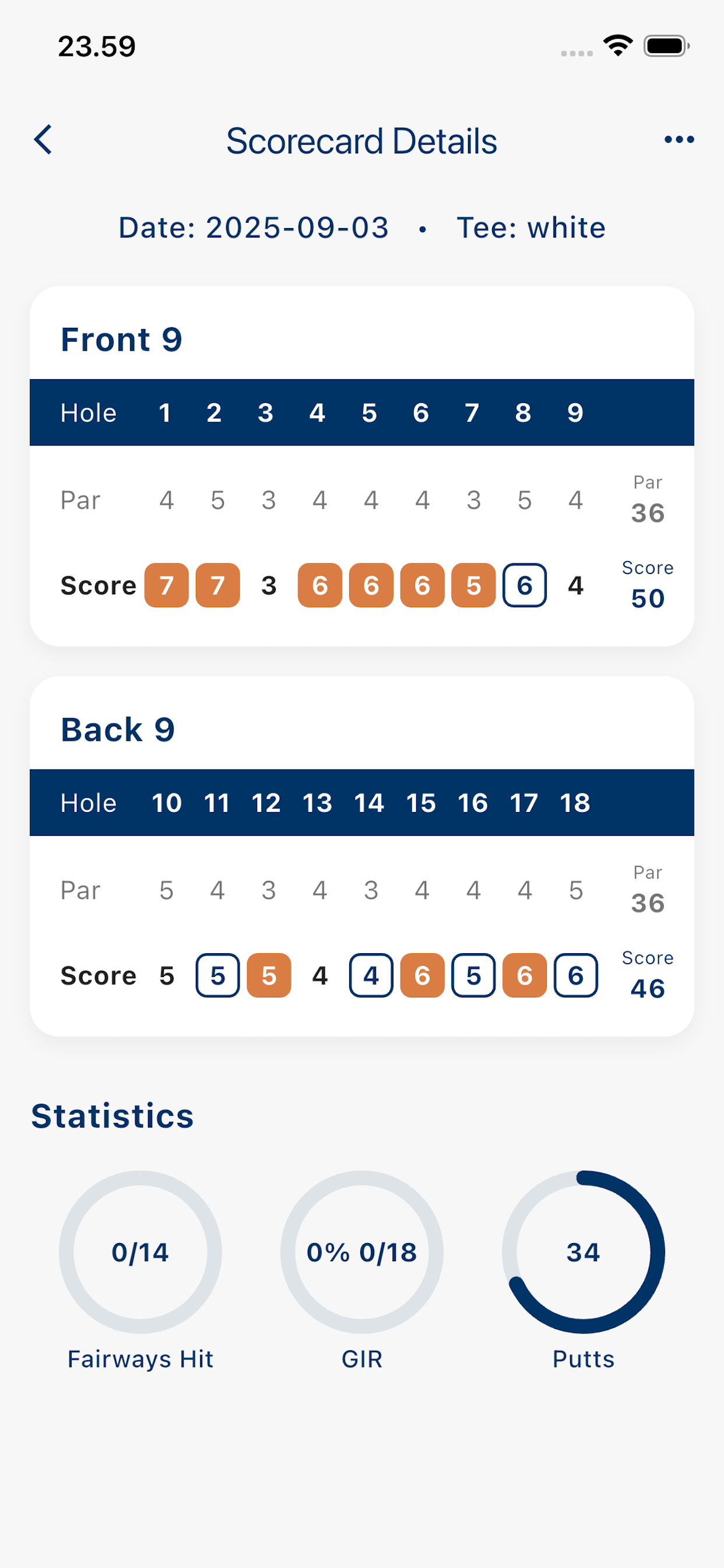The height and width of the screenshot is (1568, 724).
Task: Open the Statistics section heading
Action: [112, 1115]
